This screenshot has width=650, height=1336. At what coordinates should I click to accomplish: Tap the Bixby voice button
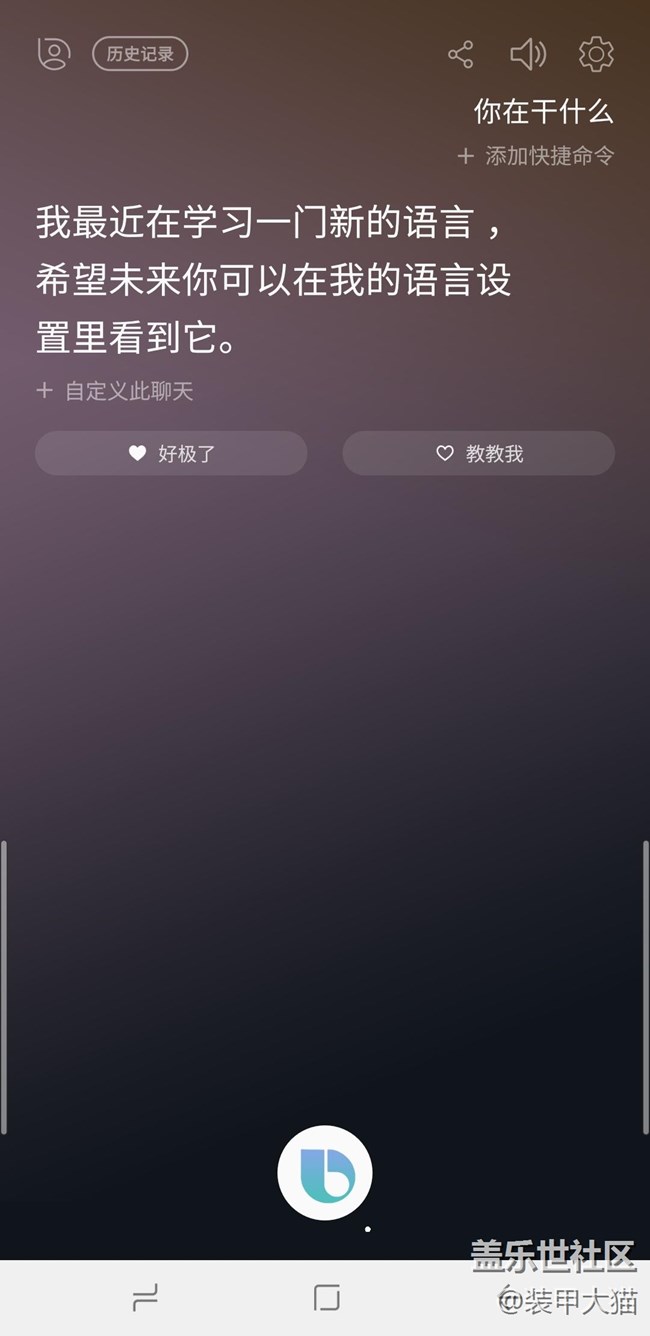tap(325, 1173)
